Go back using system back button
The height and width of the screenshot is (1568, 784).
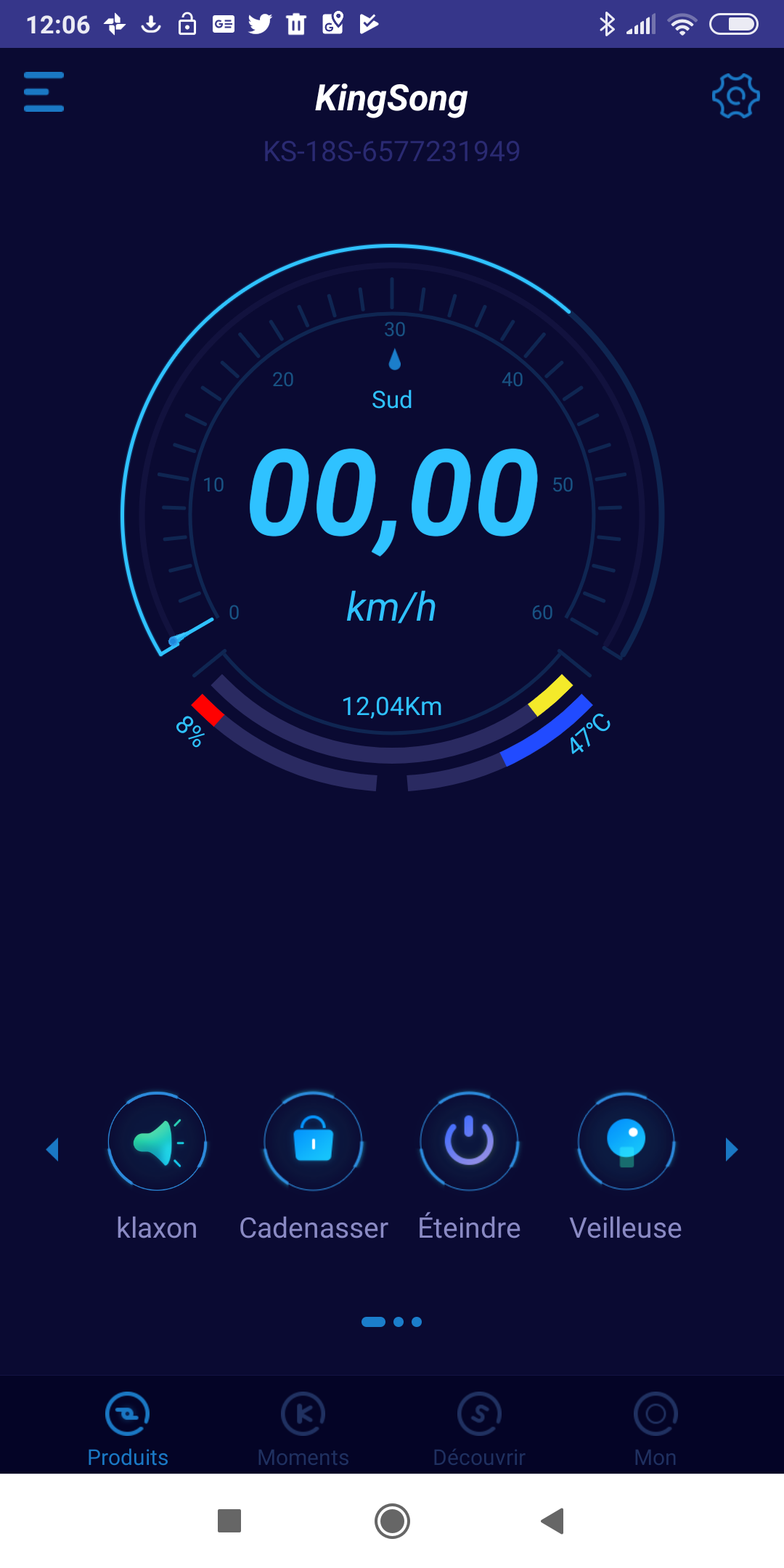[553, 1521]
